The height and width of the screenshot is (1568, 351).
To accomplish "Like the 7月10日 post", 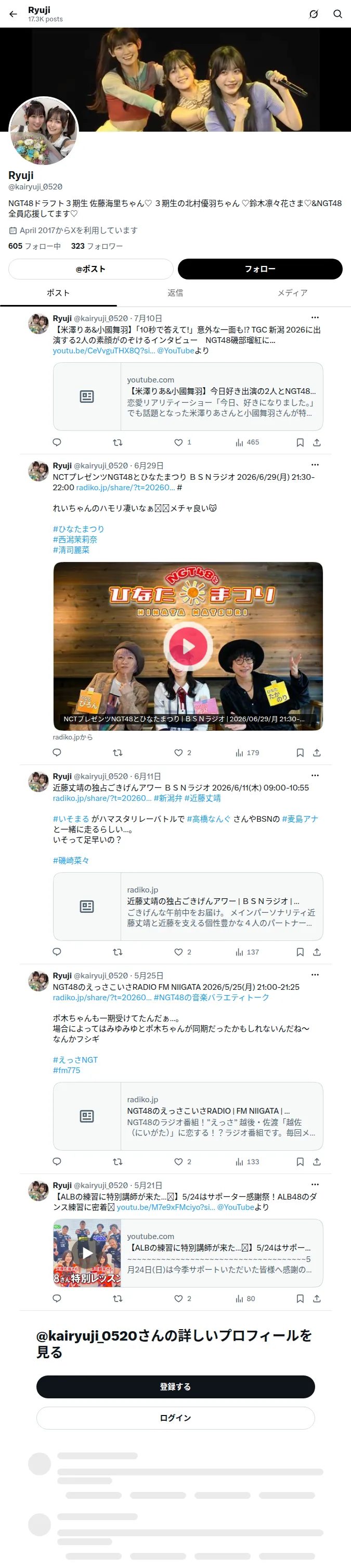I will 183,442.
